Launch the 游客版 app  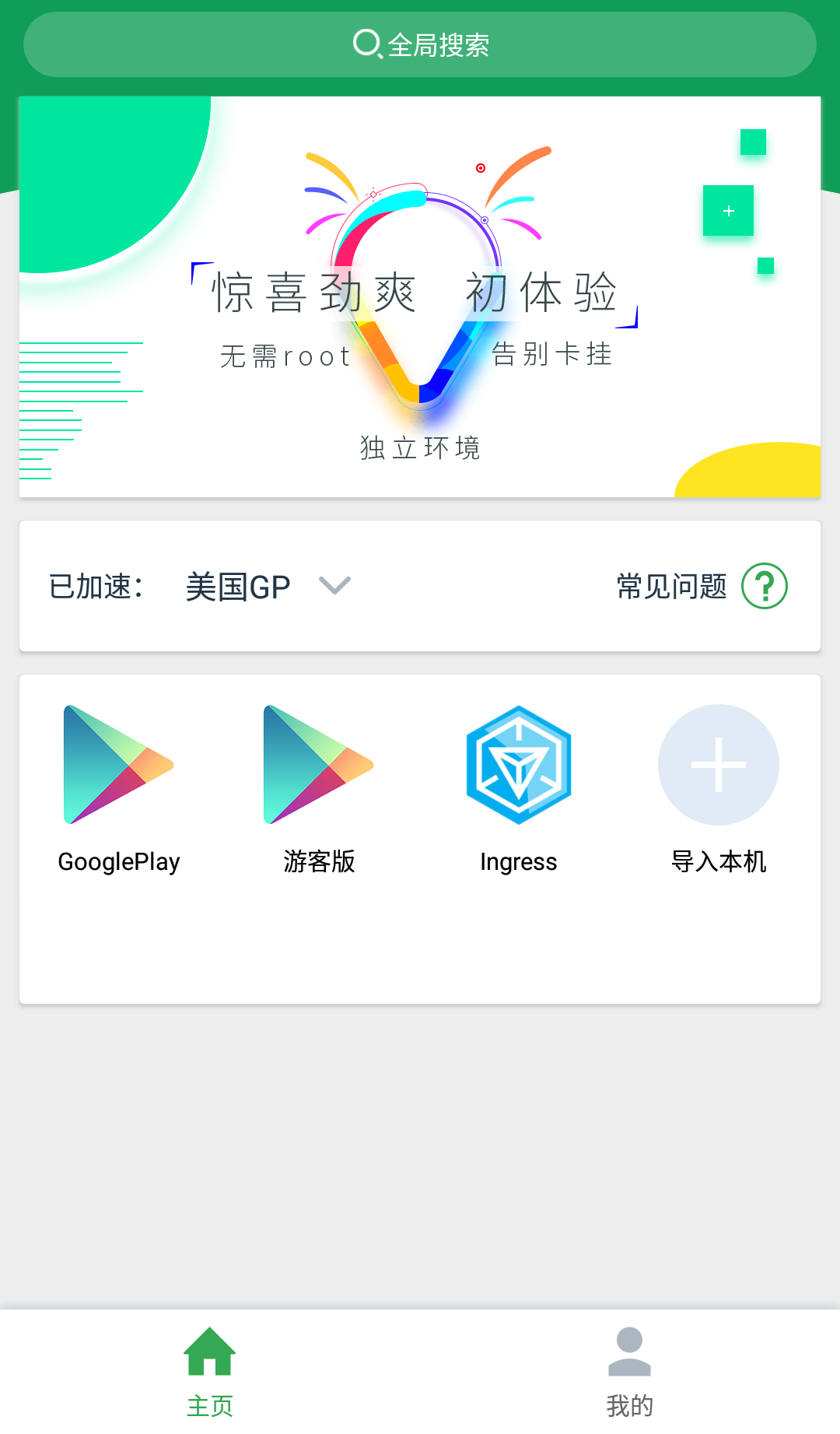click(x=319, y=787)
